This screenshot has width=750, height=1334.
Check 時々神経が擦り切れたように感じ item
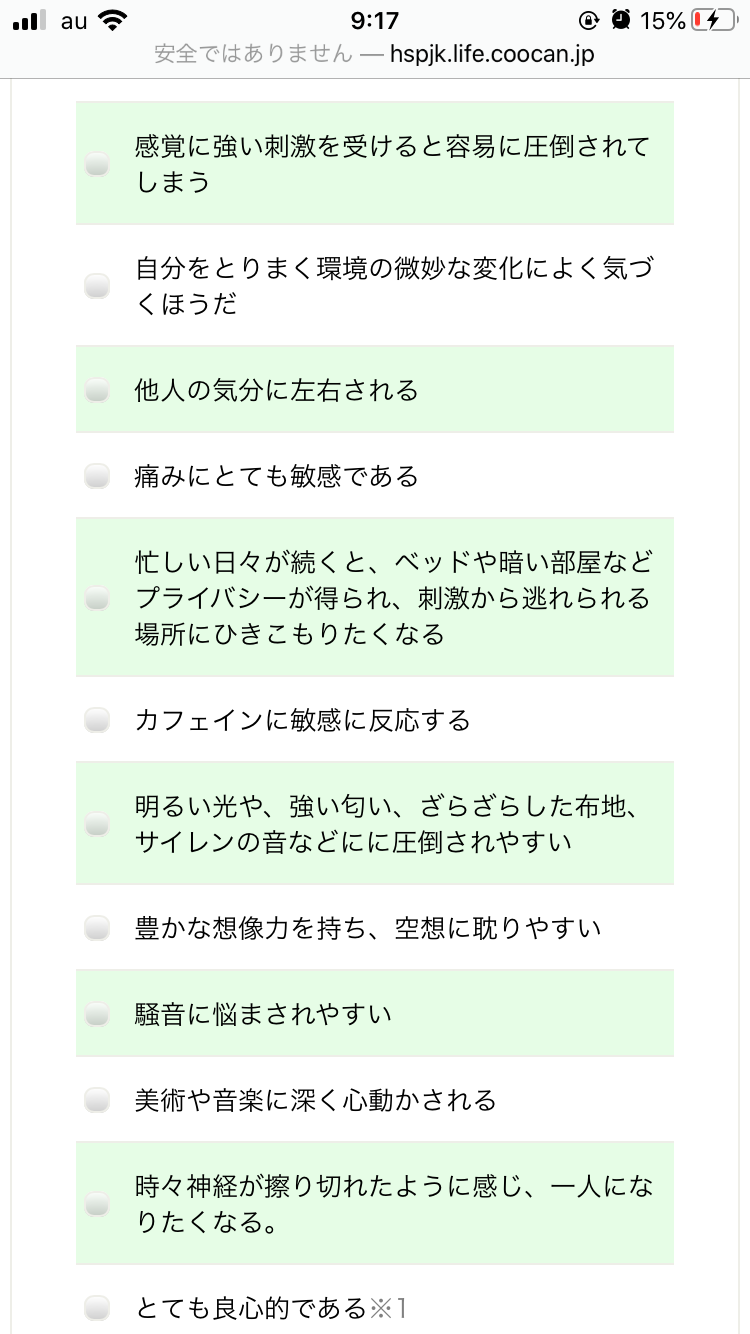click(x=97, y=1204)
